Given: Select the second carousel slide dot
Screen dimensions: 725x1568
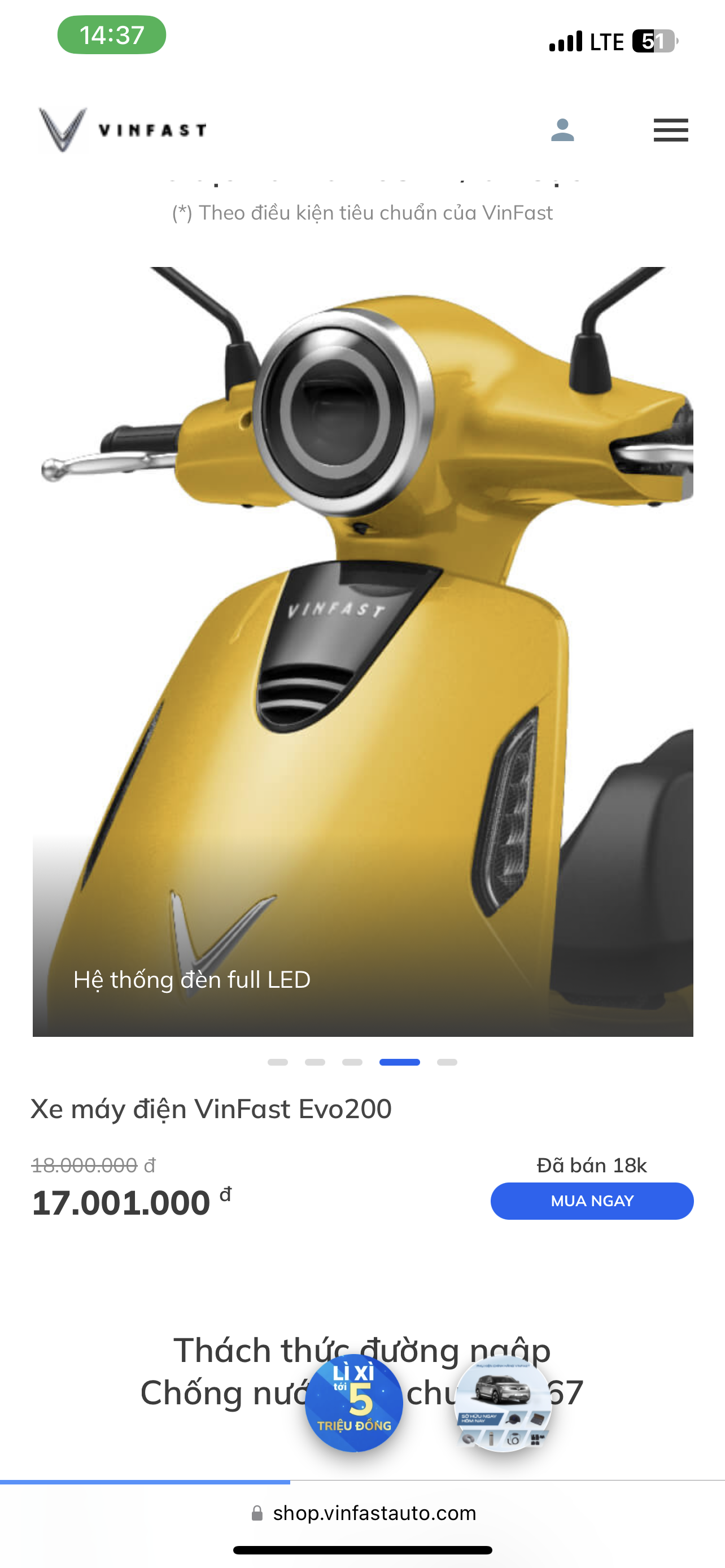Looking at the screenshot, I should (x=315, y=1062).
